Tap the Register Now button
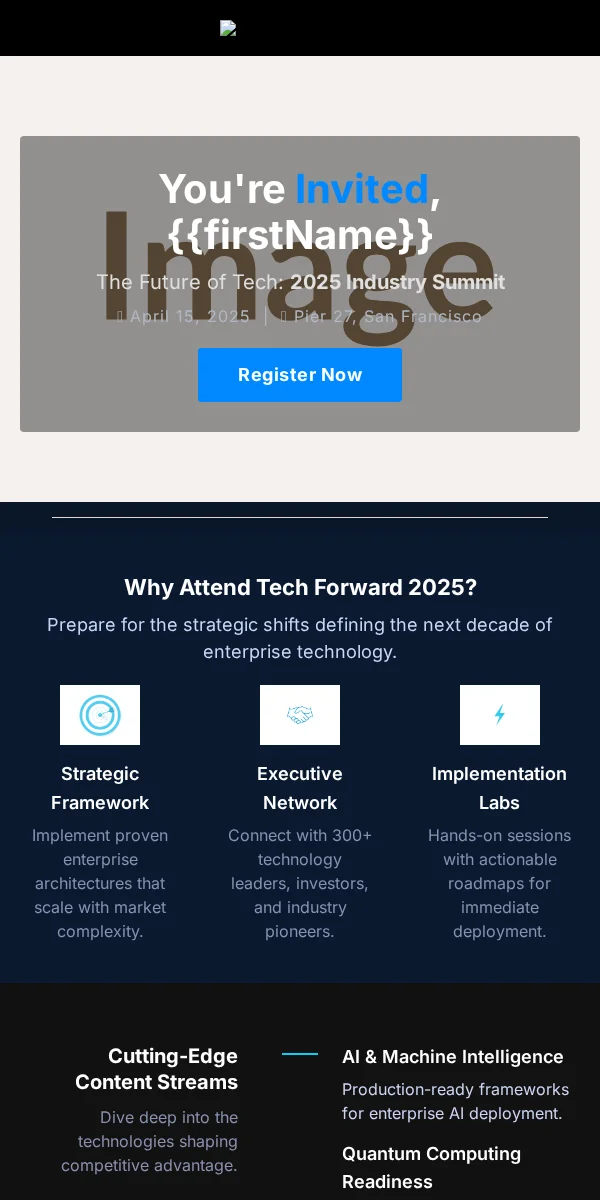The image size is (600, 1200). click(300, 375)
